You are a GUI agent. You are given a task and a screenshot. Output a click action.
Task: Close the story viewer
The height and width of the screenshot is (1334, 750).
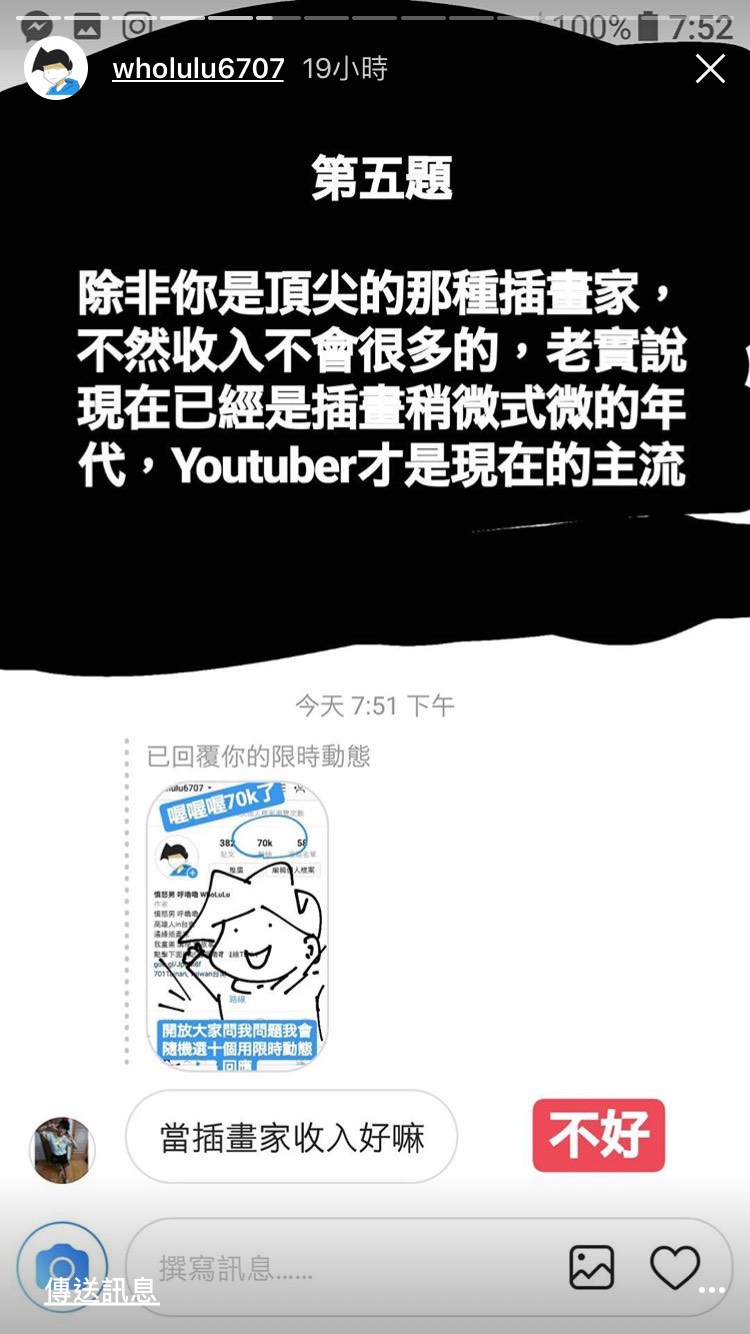click(710, 68)
